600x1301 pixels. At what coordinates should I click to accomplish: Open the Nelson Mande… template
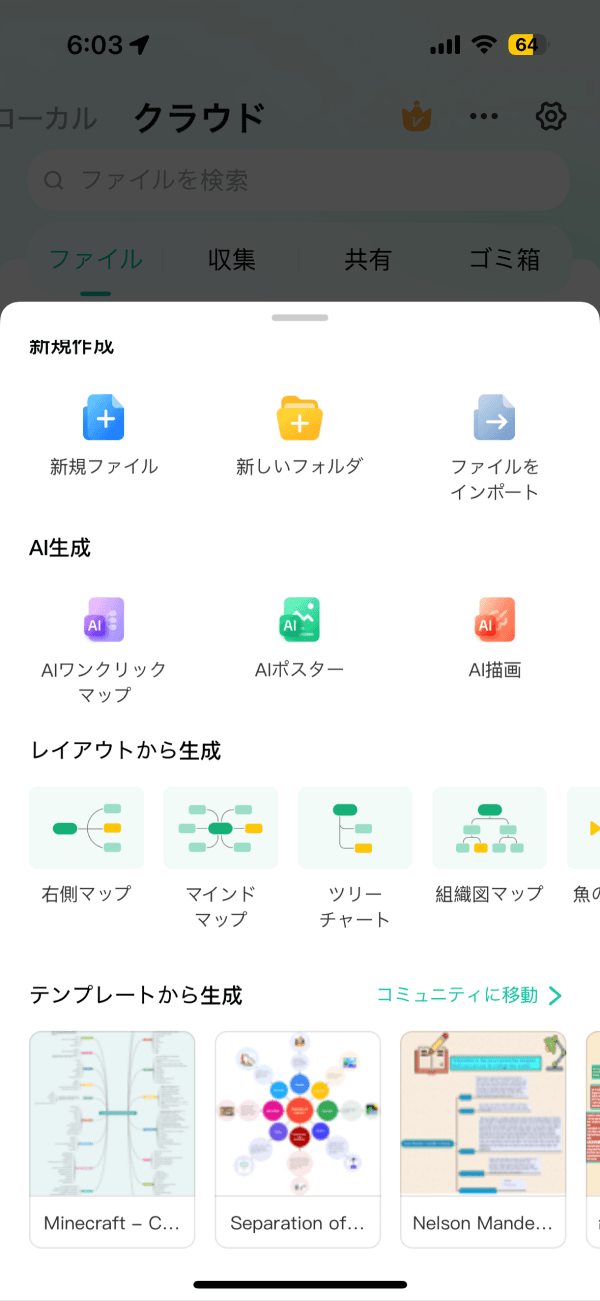click(x=483, y=1139)
